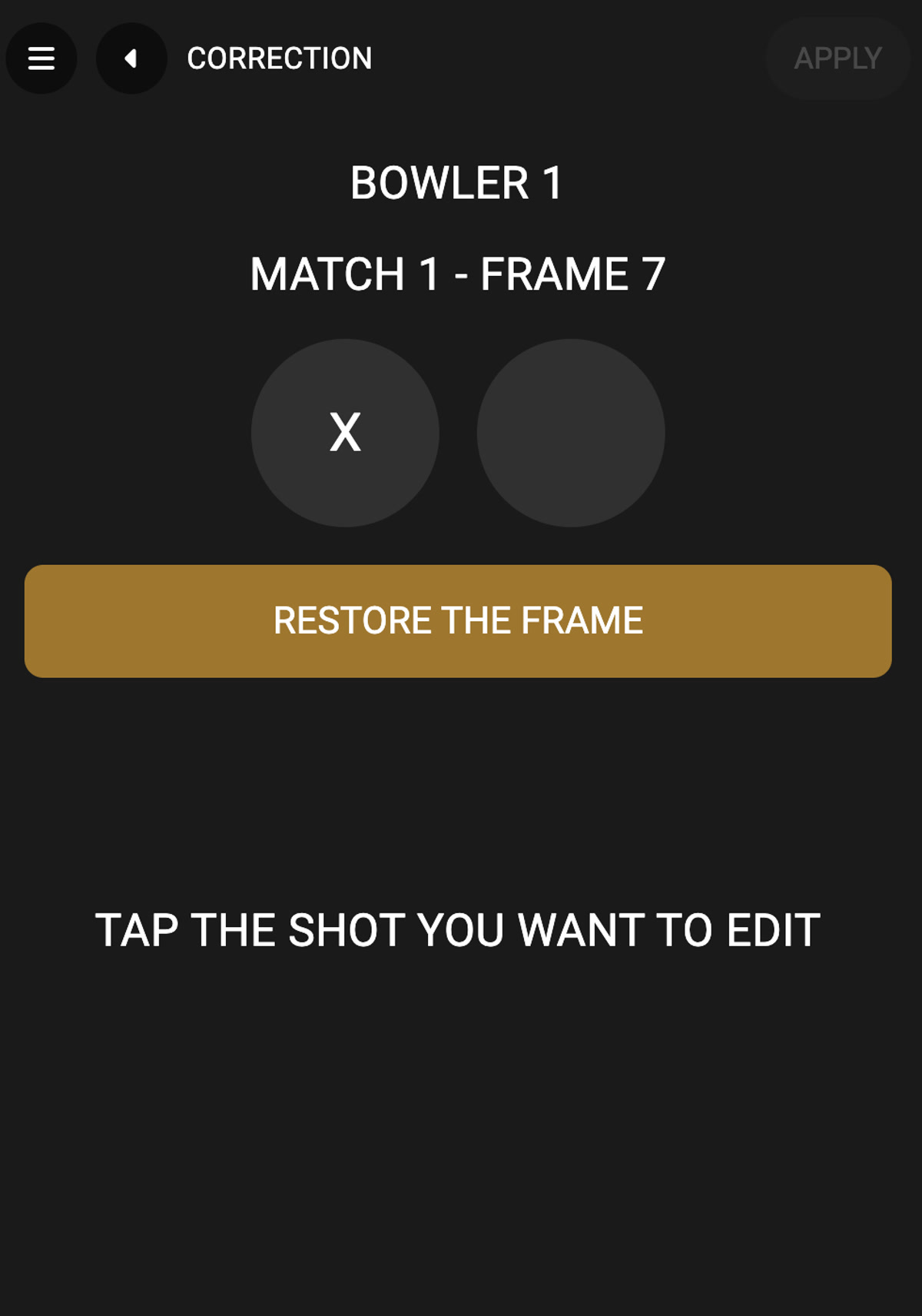The image size is (922, 1316).
Task: Open the hamburger menu
Action: click(x=41, y=58)
